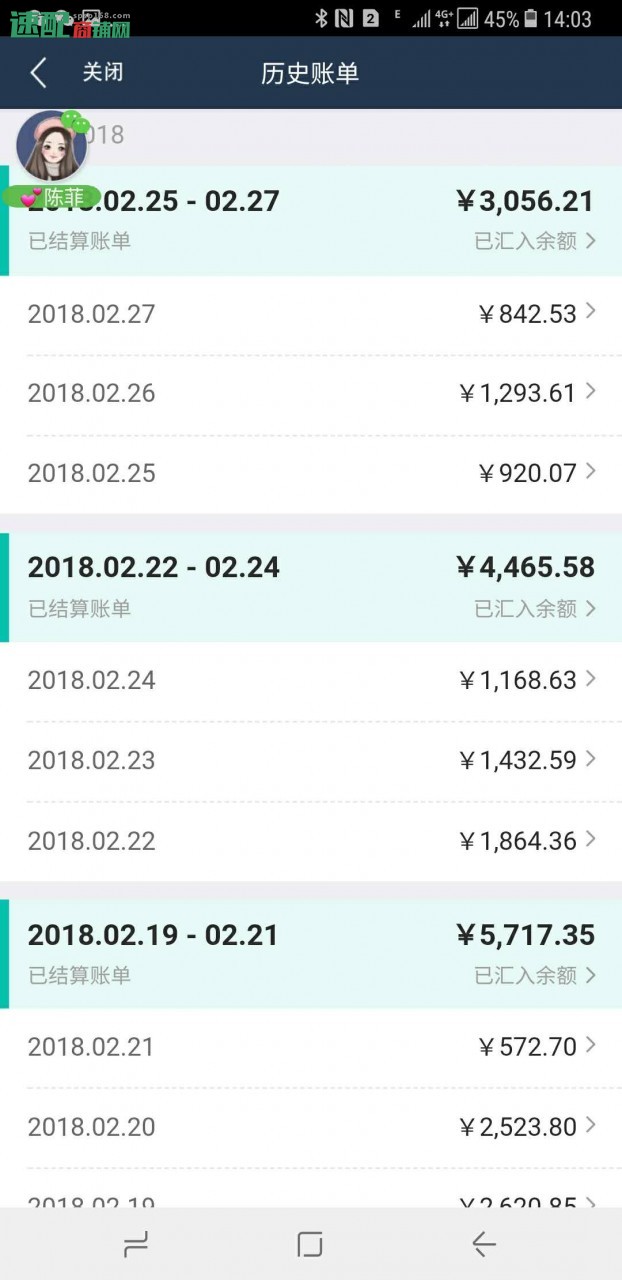View the 2018.02.22 bill of ¥1,864.36
Screen dimensions: 622x1280
tap(311, 841)
